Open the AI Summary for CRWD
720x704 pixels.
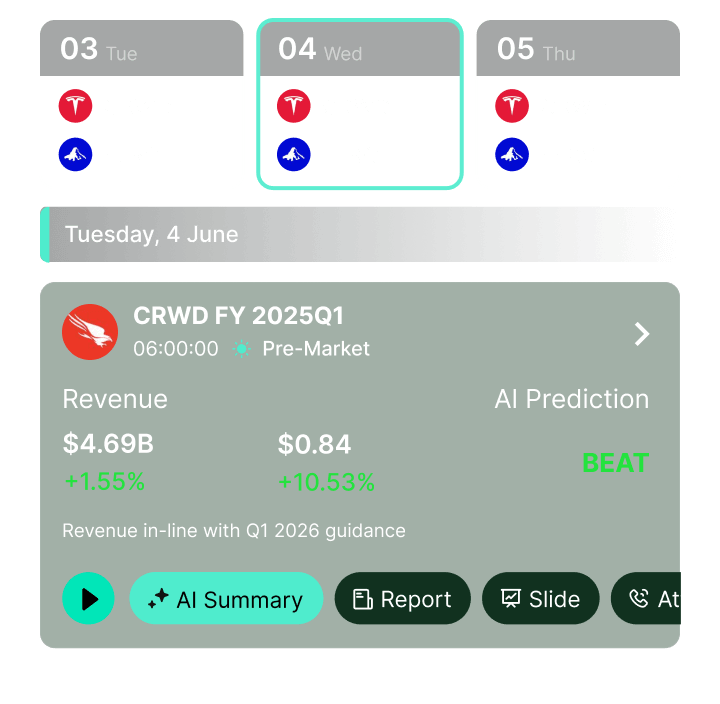[226, 599]
